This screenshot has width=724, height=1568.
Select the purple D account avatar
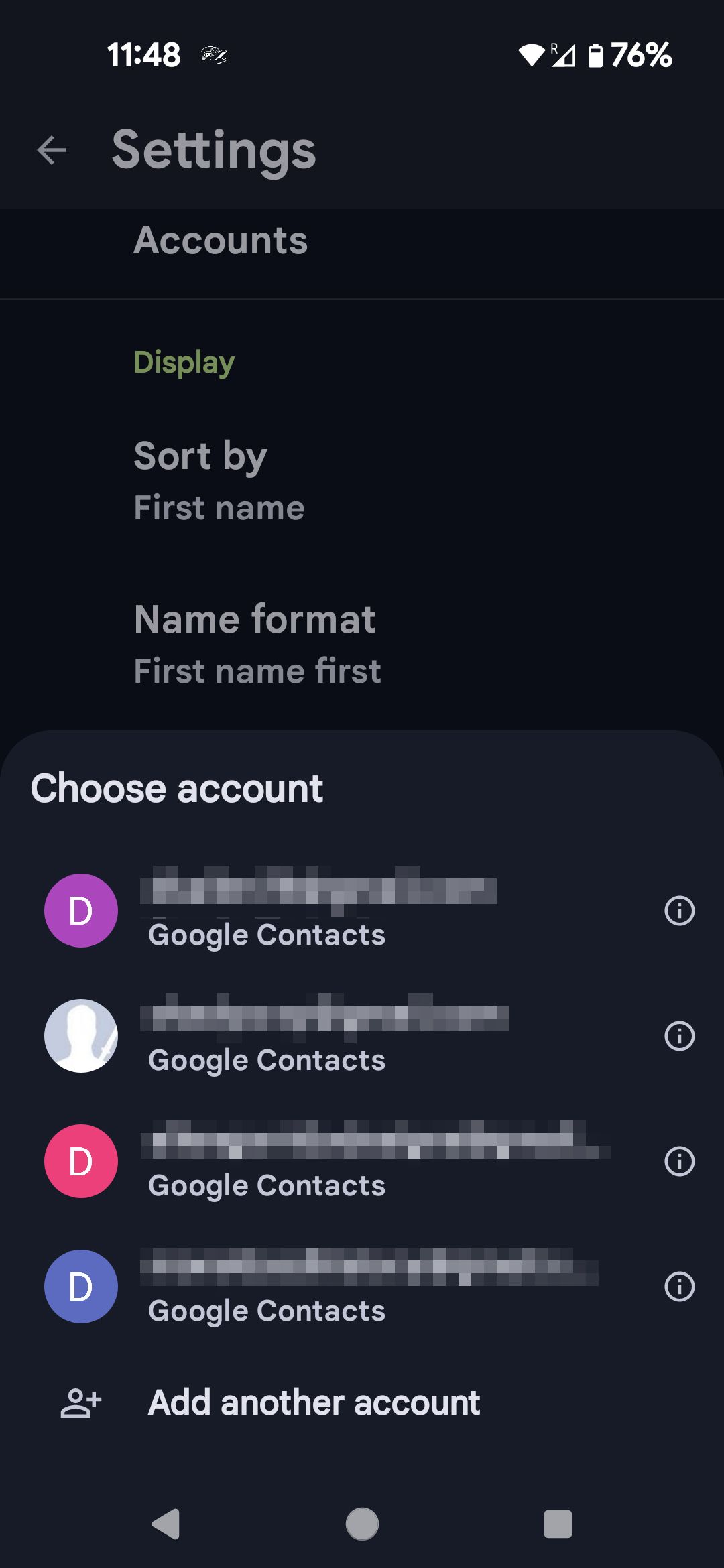tap(80, 909)
